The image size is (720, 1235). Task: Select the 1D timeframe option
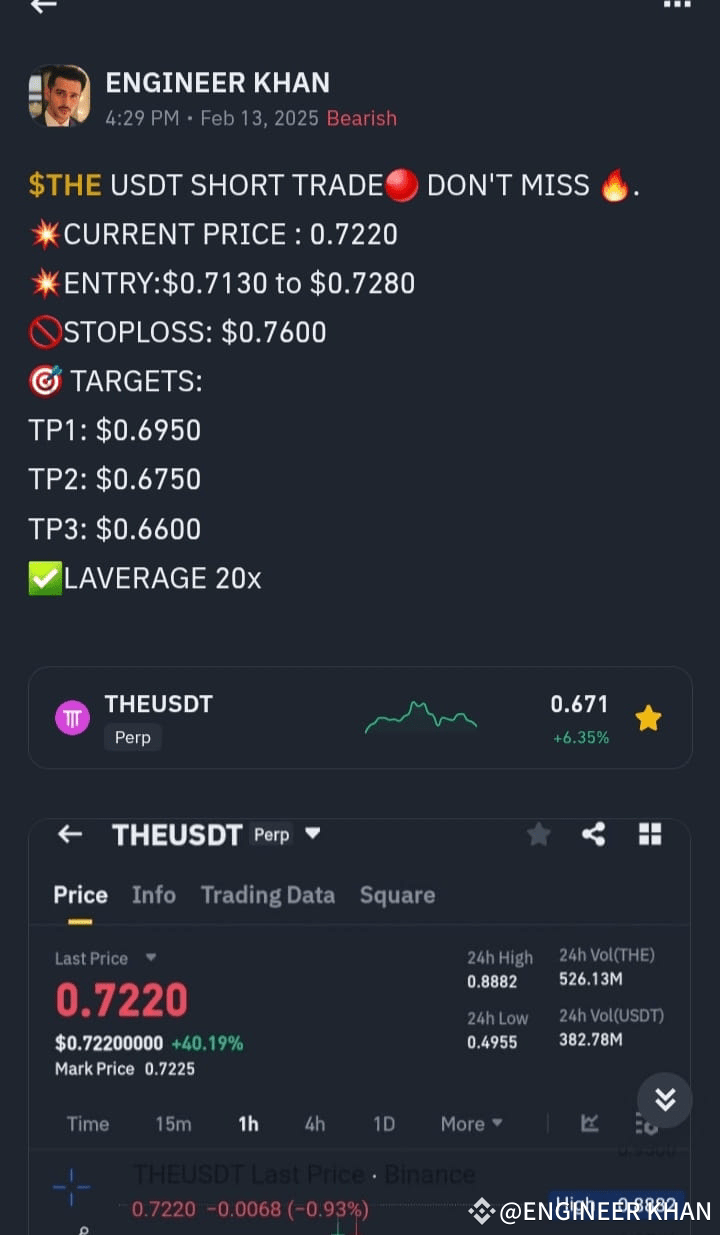tap(383, 1123)
